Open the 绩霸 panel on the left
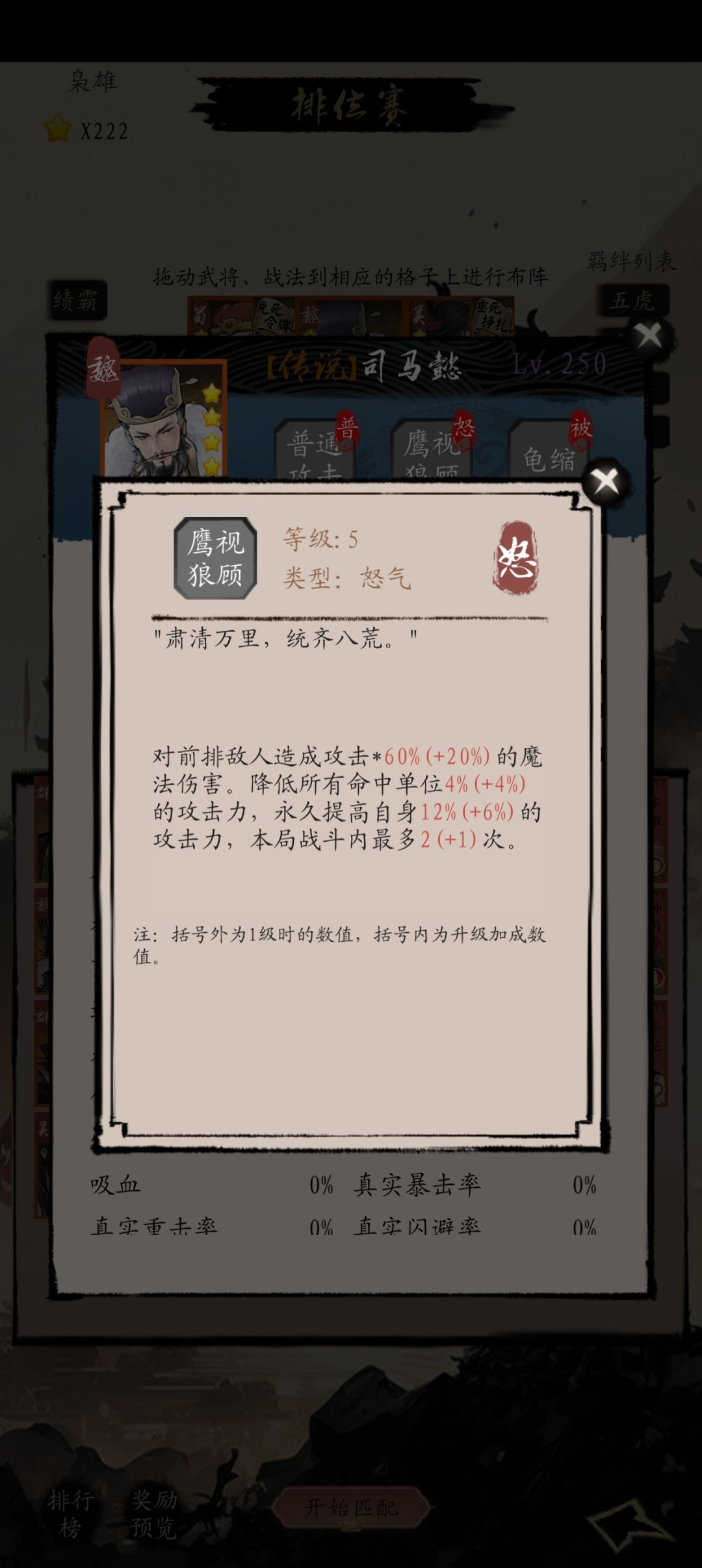The image size is (702, 1568). click(78, 299)
